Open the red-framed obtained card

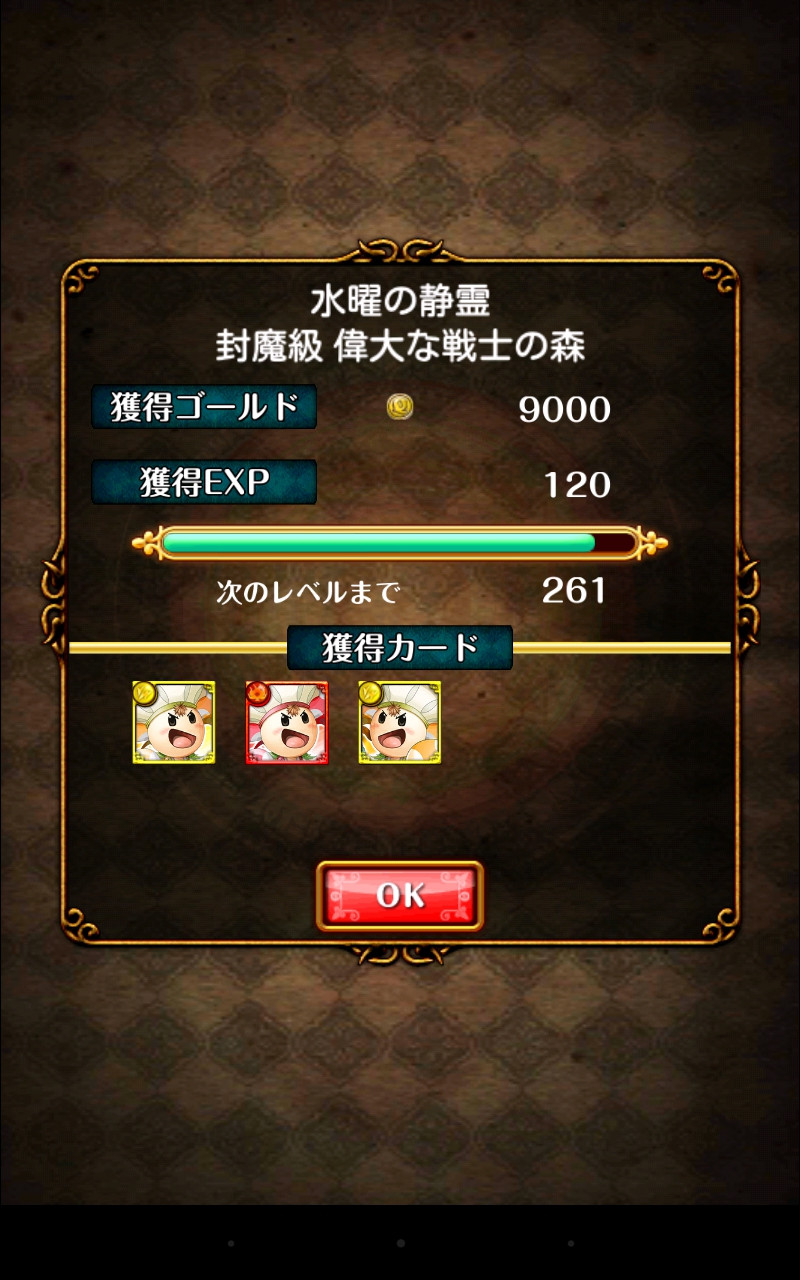pyautogui.click(x=287, y=722)
